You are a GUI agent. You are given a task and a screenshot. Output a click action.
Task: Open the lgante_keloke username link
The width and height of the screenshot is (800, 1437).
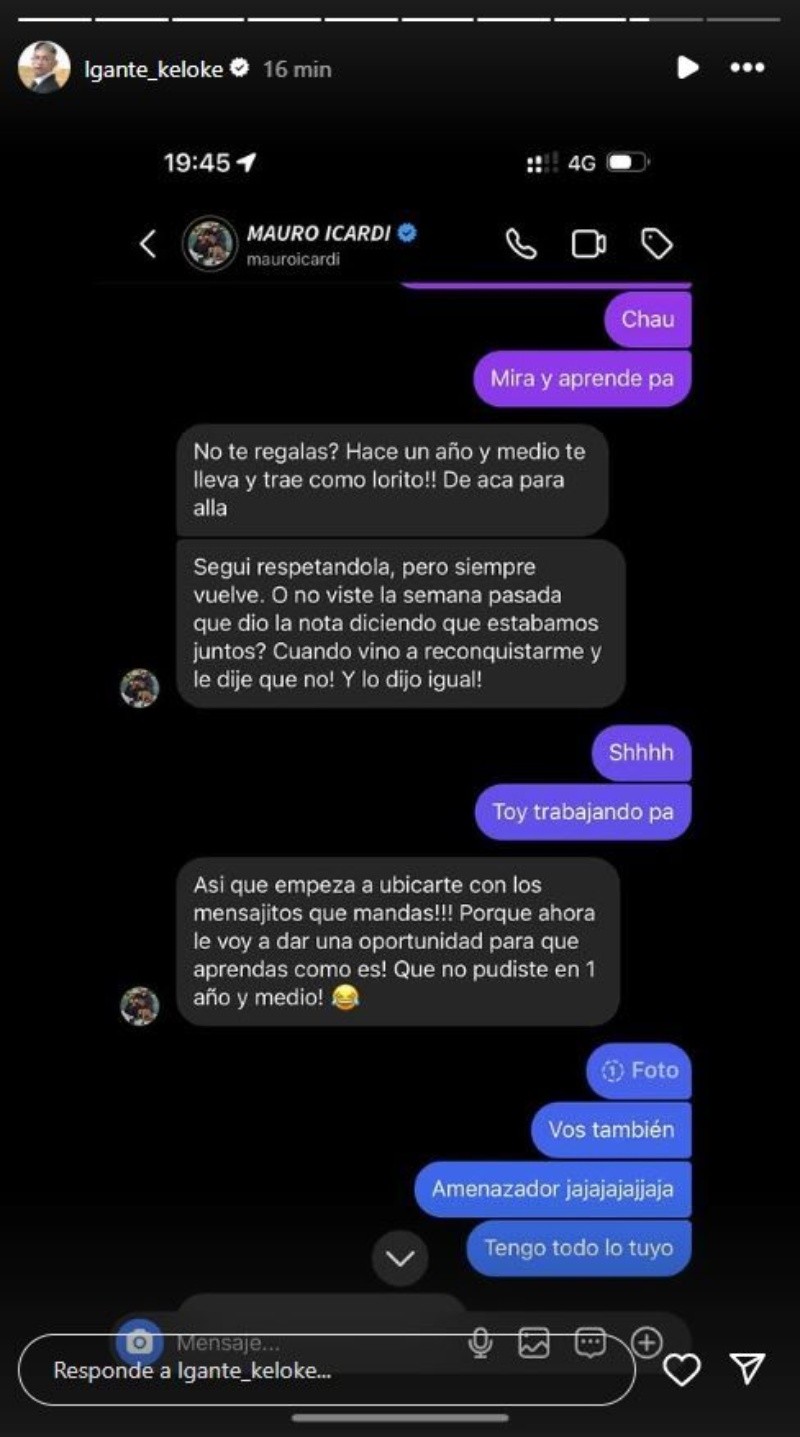(x=153, y=69)
